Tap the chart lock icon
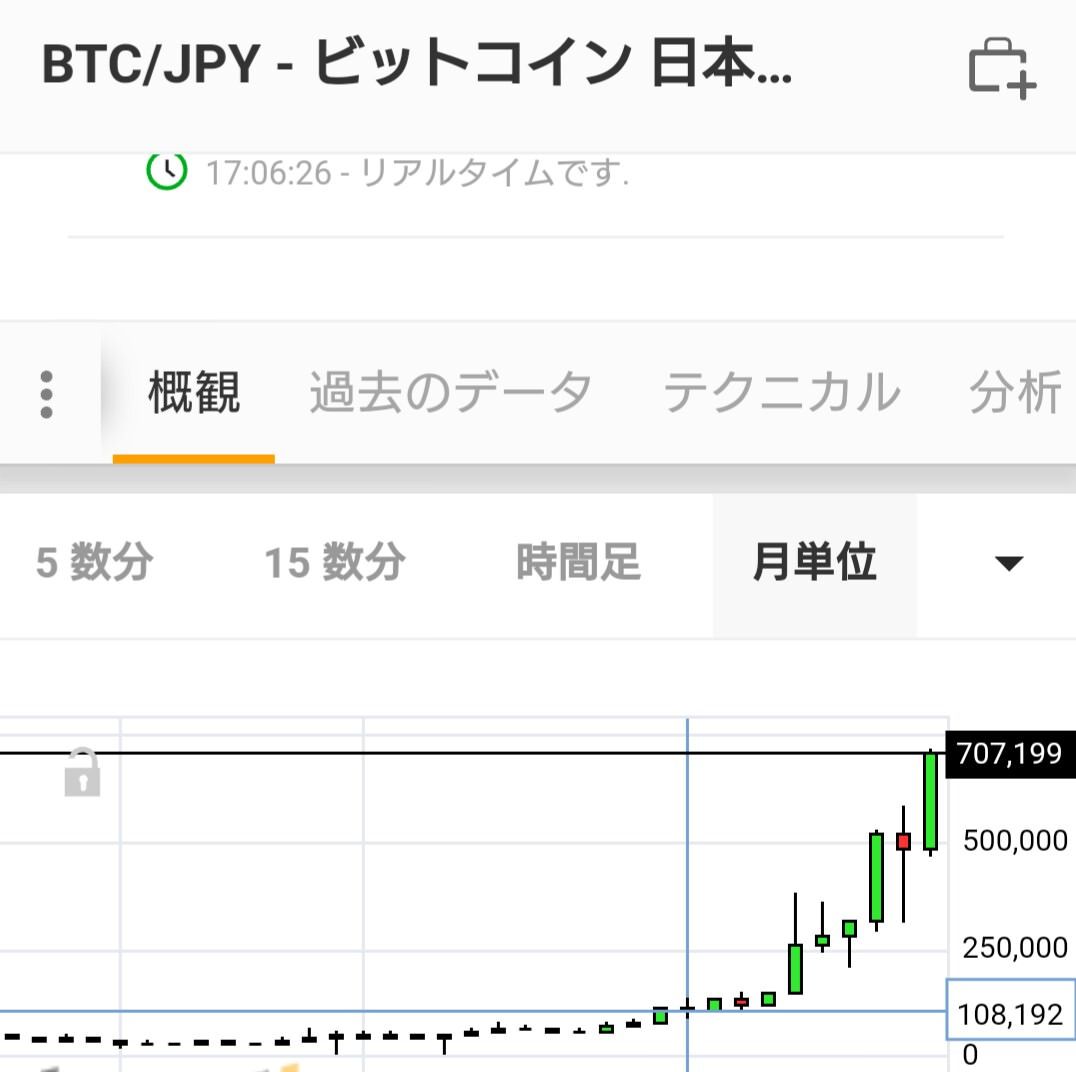This screenshot has width=1076, height=1072. click(x=82, y=773)
